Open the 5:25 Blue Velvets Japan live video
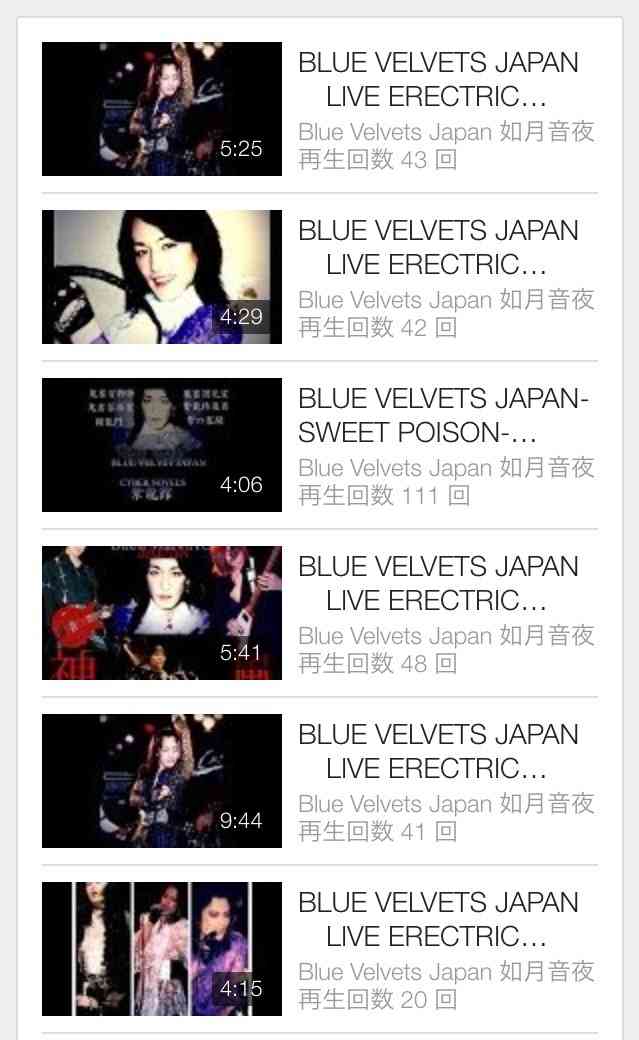The height and width of the screenshot is (1040, 639). click(162, 109)
